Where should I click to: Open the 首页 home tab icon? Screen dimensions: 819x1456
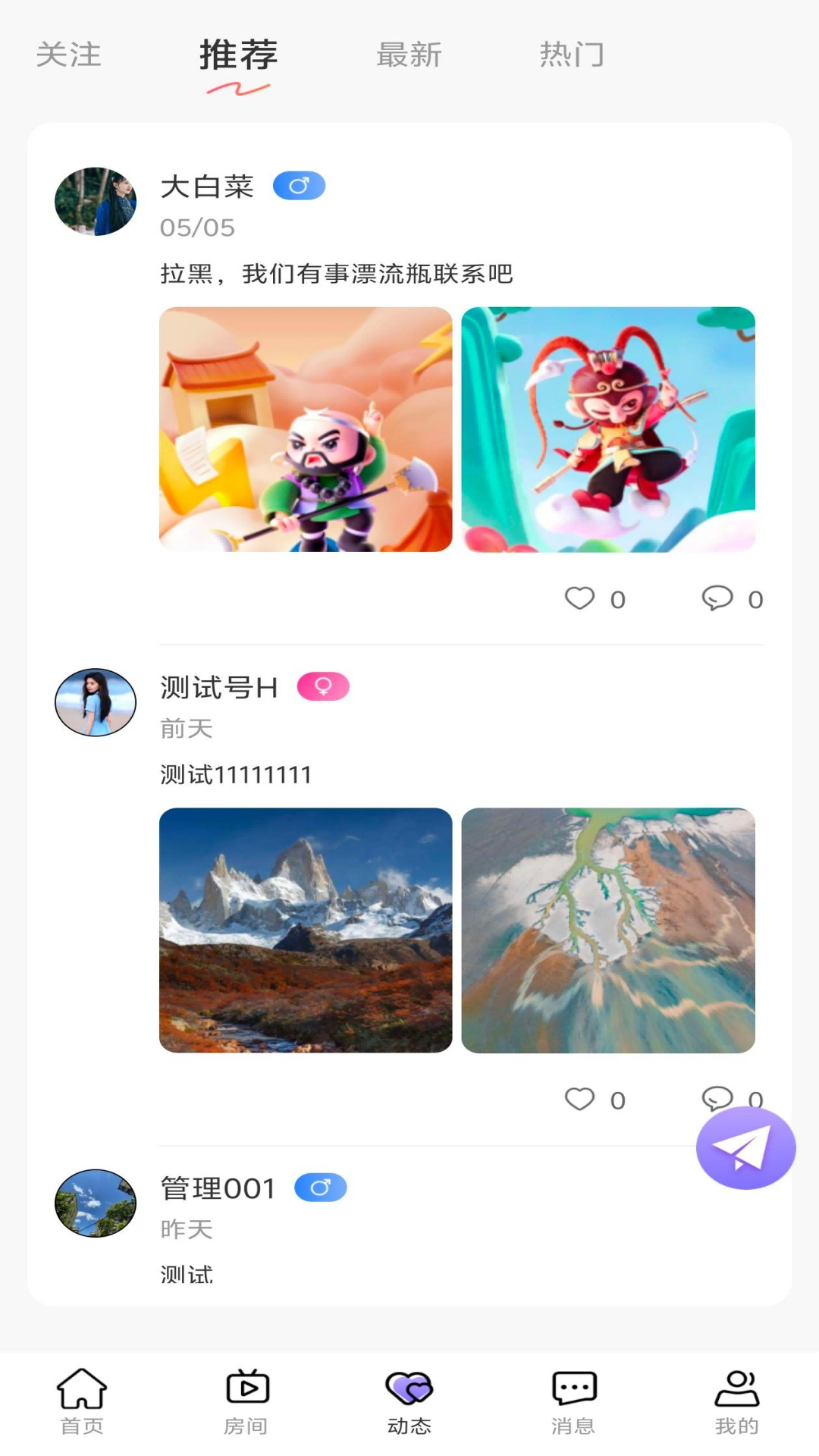[x=82, y=1399]
